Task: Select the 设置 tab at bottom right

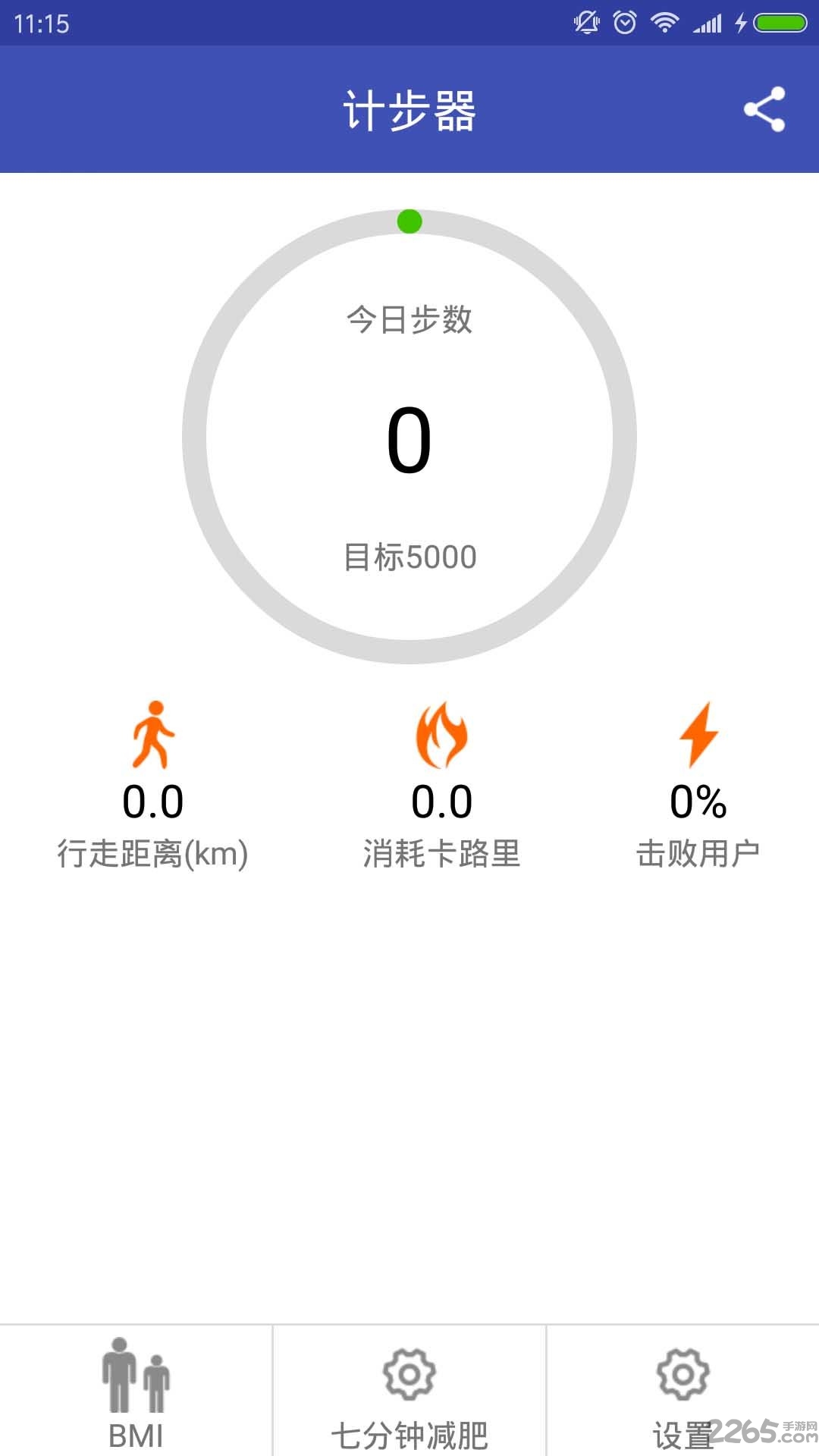Action: (682, 1403)
